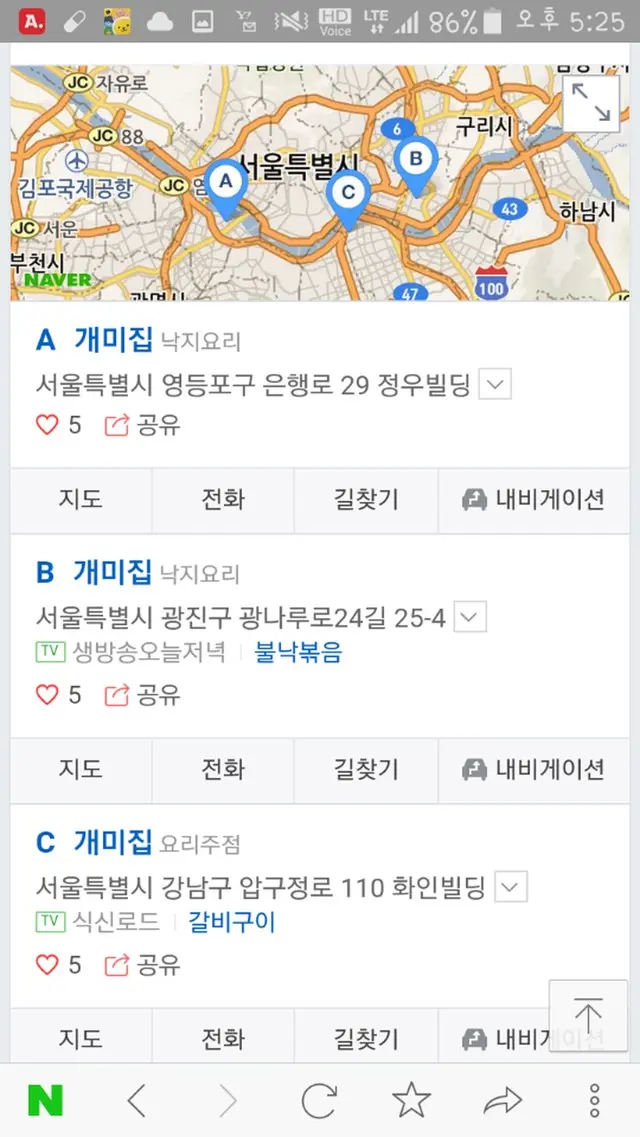The width and height of the screenshot is (640, 1137).
Task: Open the 개미집 result labeled B
Action: click(112, 573)
